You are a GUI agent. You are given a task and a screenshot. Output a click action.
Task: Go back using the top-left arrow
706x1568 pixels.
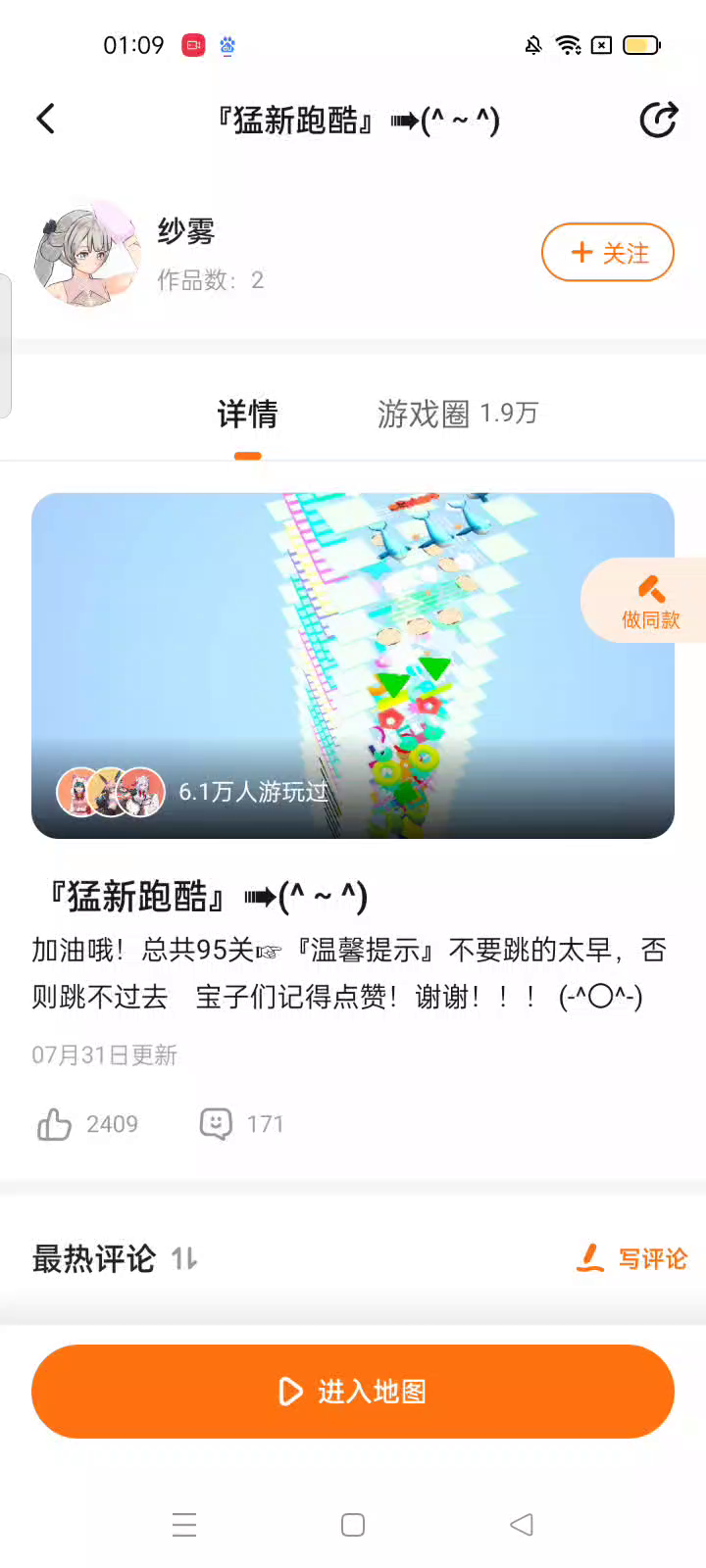pyautogui.click(x=46, y=120)
